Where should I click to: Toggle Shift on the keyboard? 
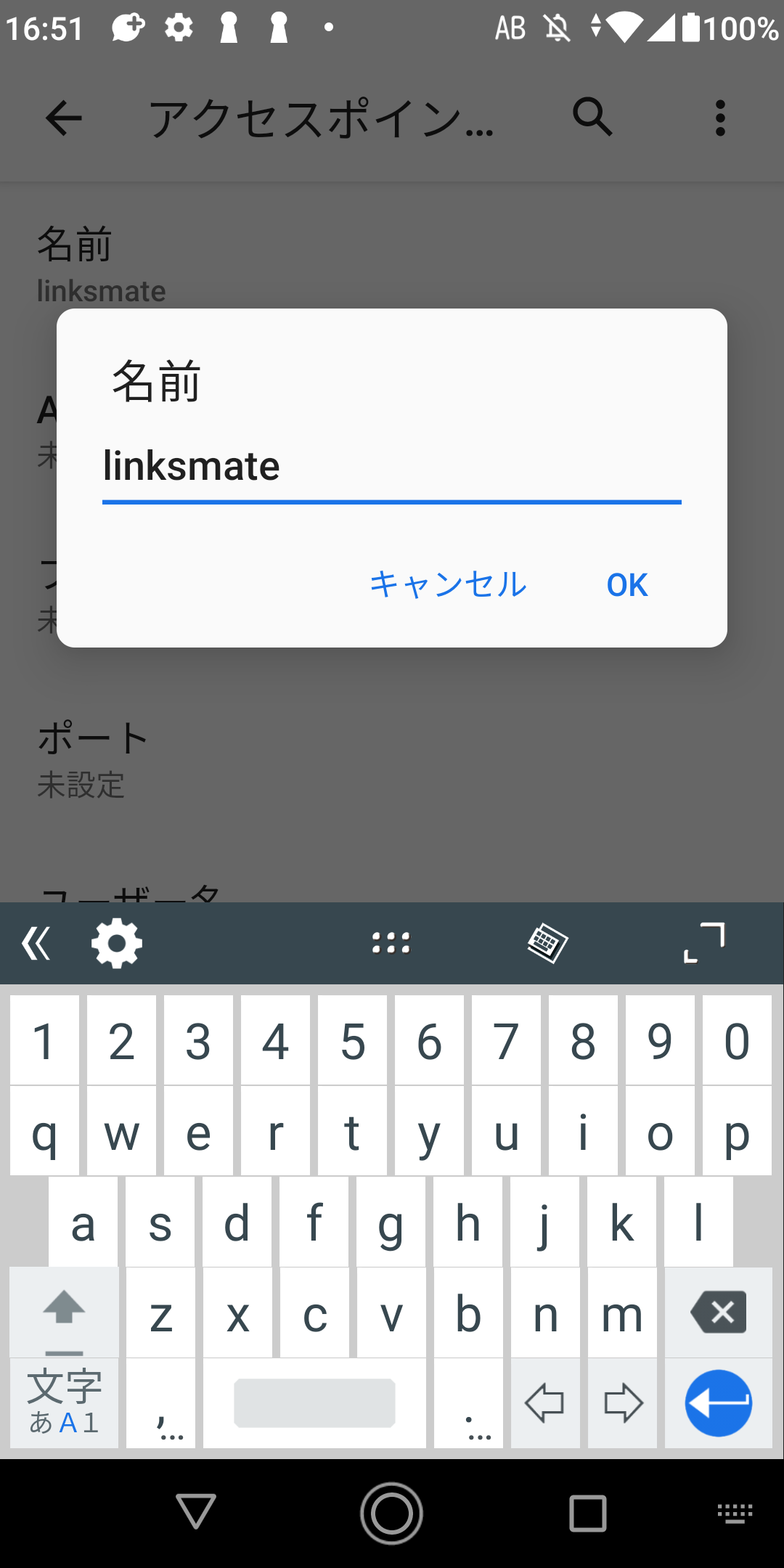click(x=64, y=1312)
